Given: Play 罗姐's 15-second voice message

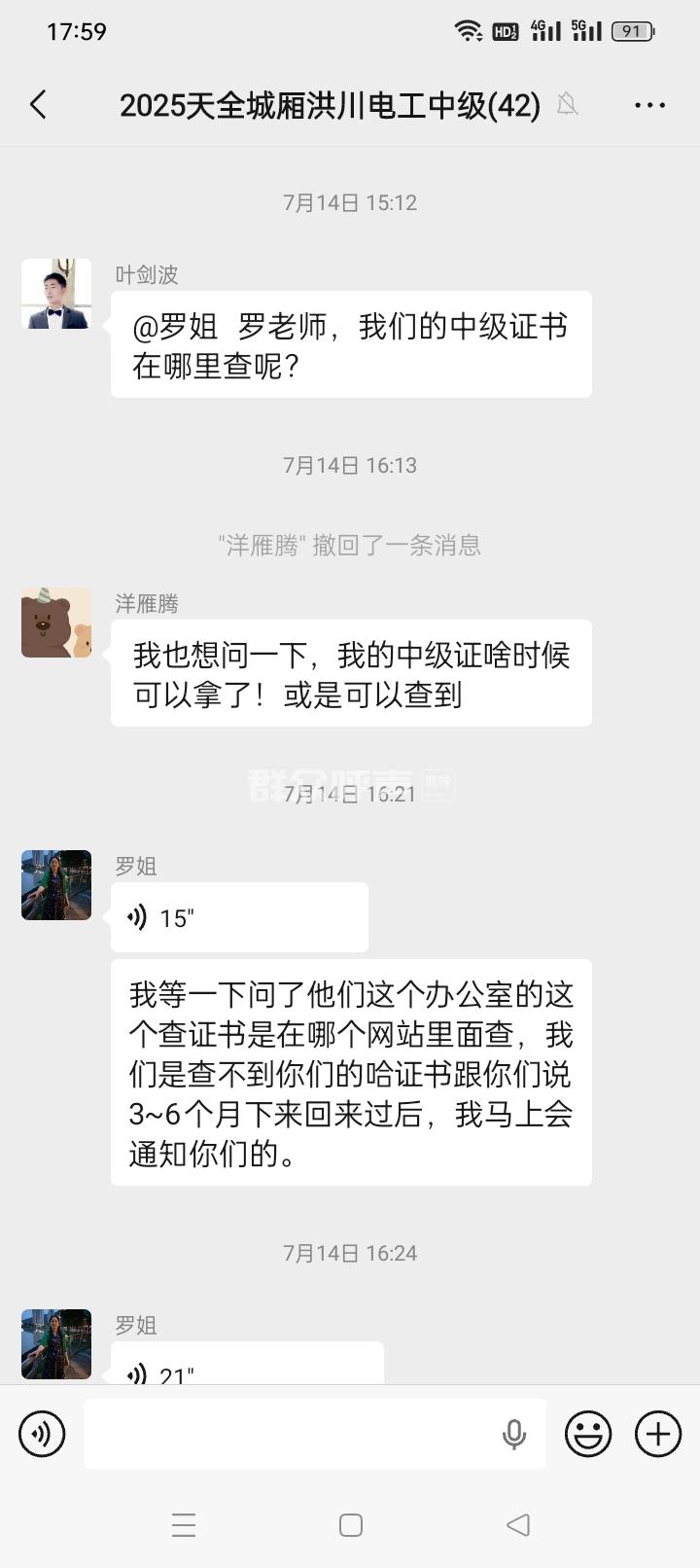Looking at the screenshot, I should click(x=239, y=917).
